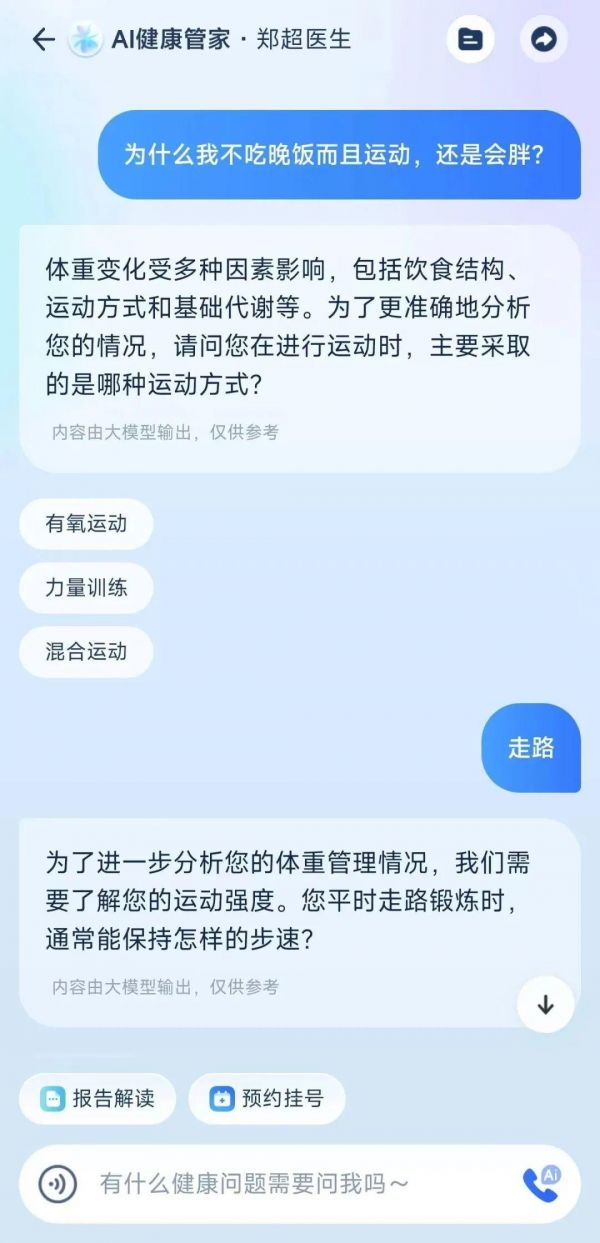600x1243 pixels.
Task: Open the records folder icon in header
Action: [x=470, y=40]
